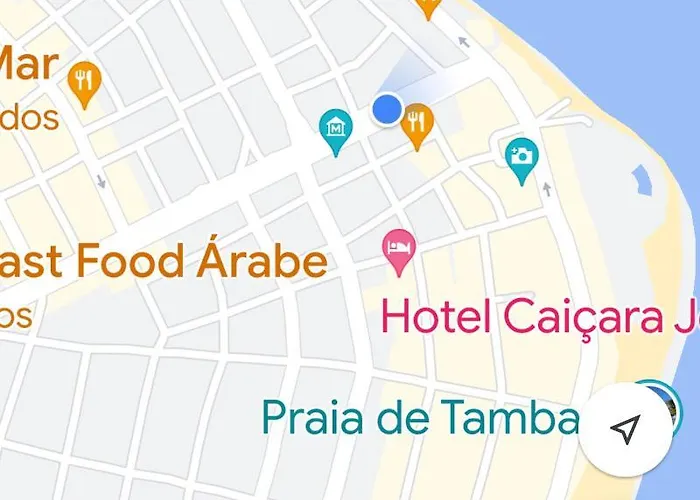This screenshot has height=500, width=700.
Task: Open the restaurant pin next to 'Mar'
Action: (x=84, y=81)
